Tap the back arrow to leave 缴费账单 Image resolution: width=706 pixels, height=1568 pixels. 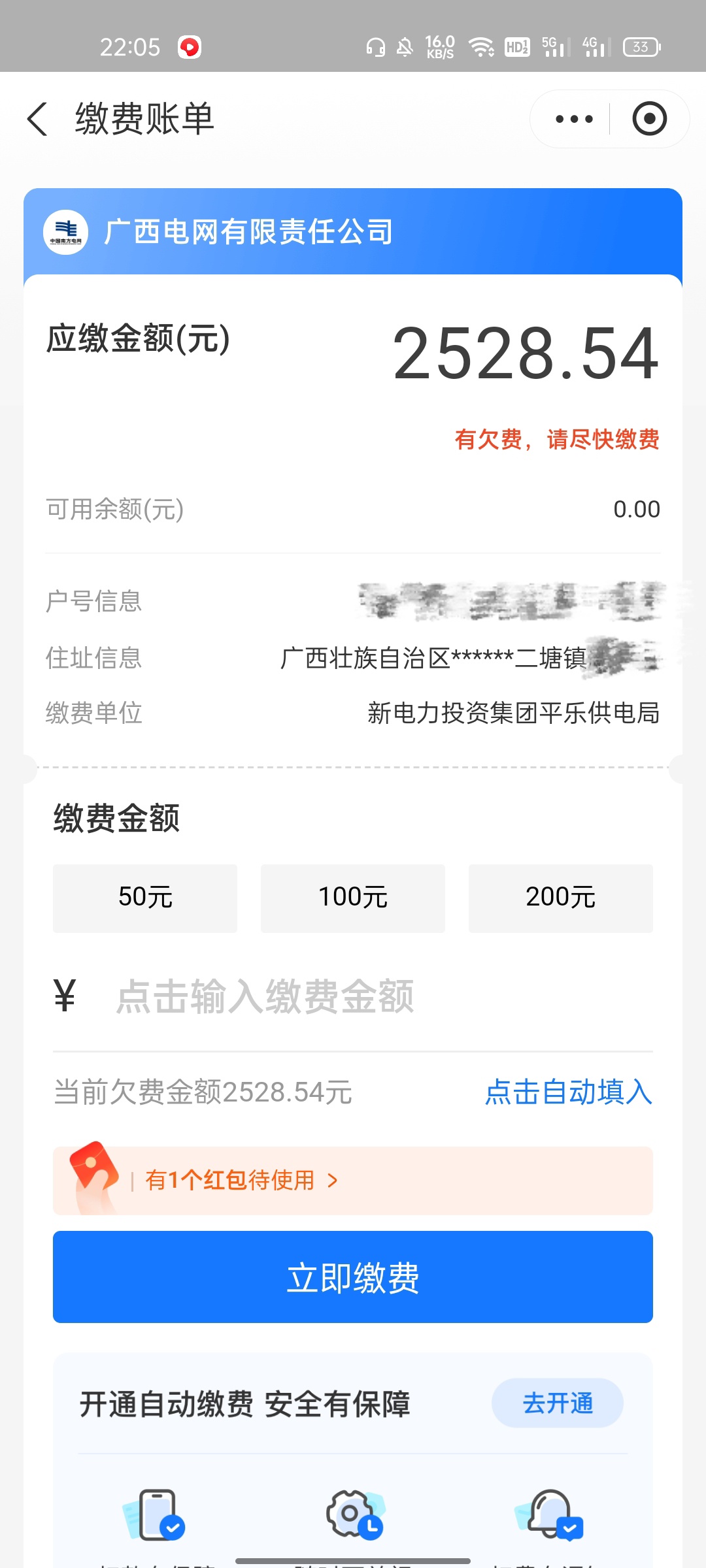point(37,119)
